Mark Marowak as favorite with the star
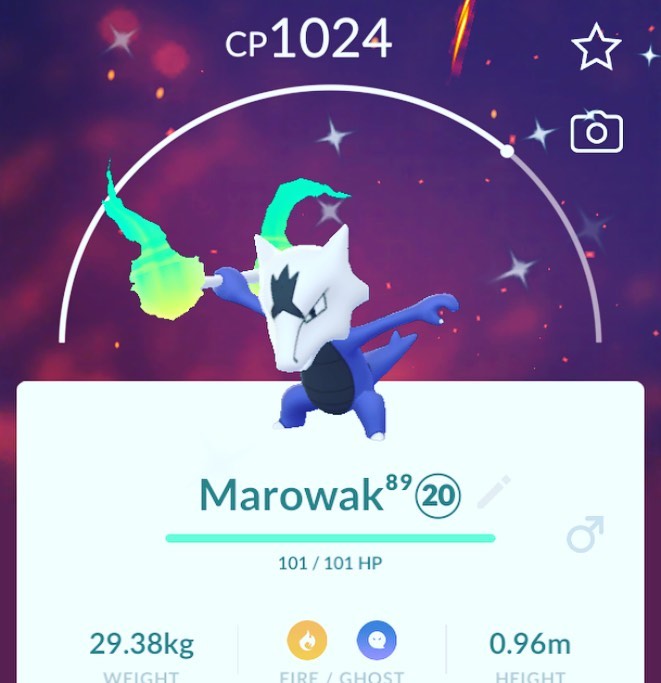Image resolution: width=661 pixels, height=683 pixels. pyautogui.click(x=596, y=47)
